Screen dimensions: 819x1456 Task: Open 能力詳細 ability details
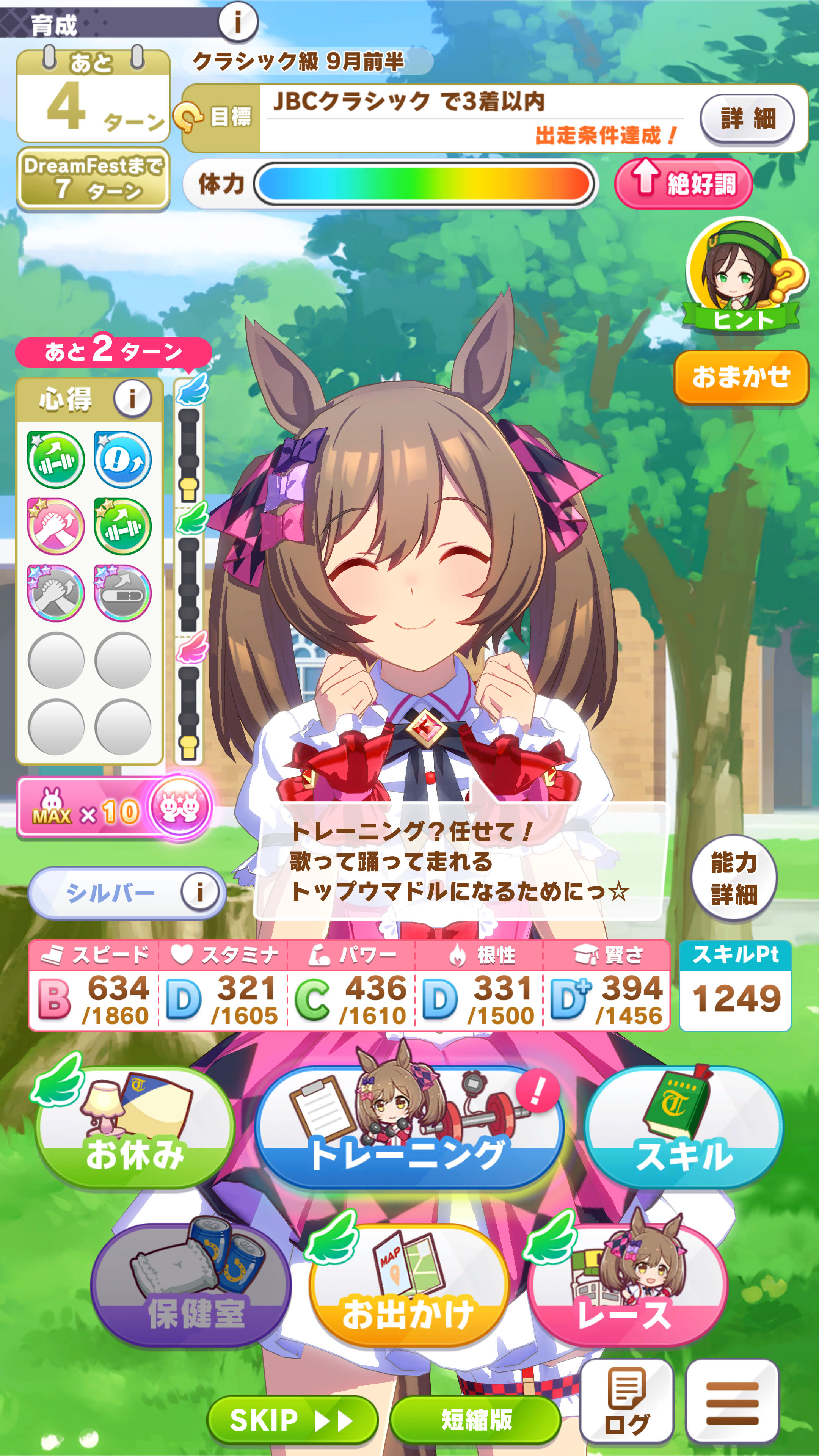point(734,879)
